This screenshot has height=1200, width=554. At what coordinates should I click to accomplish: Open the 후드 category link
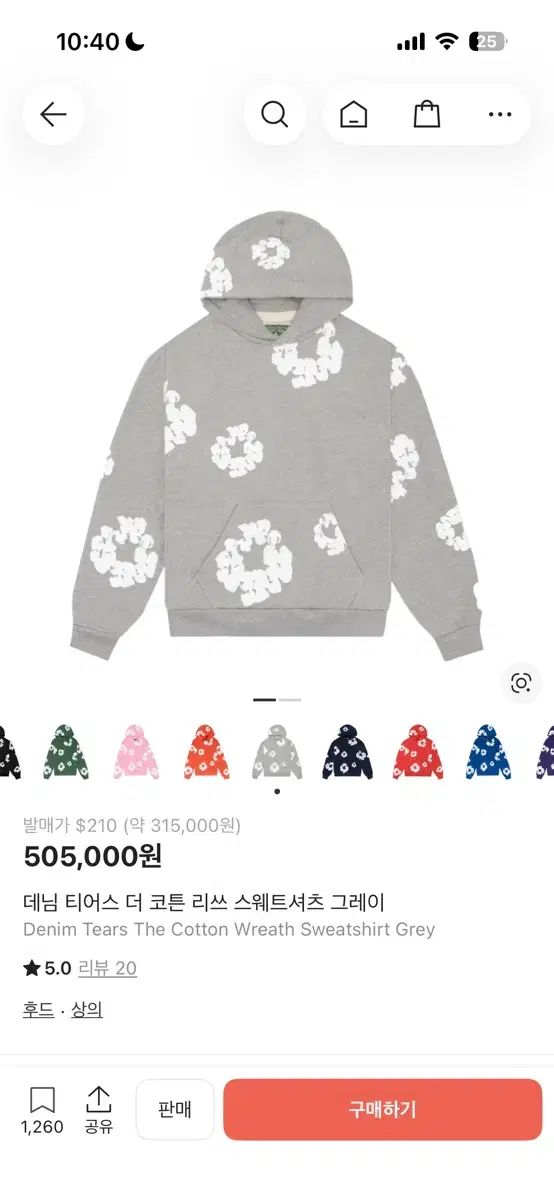coord(38,1010)
